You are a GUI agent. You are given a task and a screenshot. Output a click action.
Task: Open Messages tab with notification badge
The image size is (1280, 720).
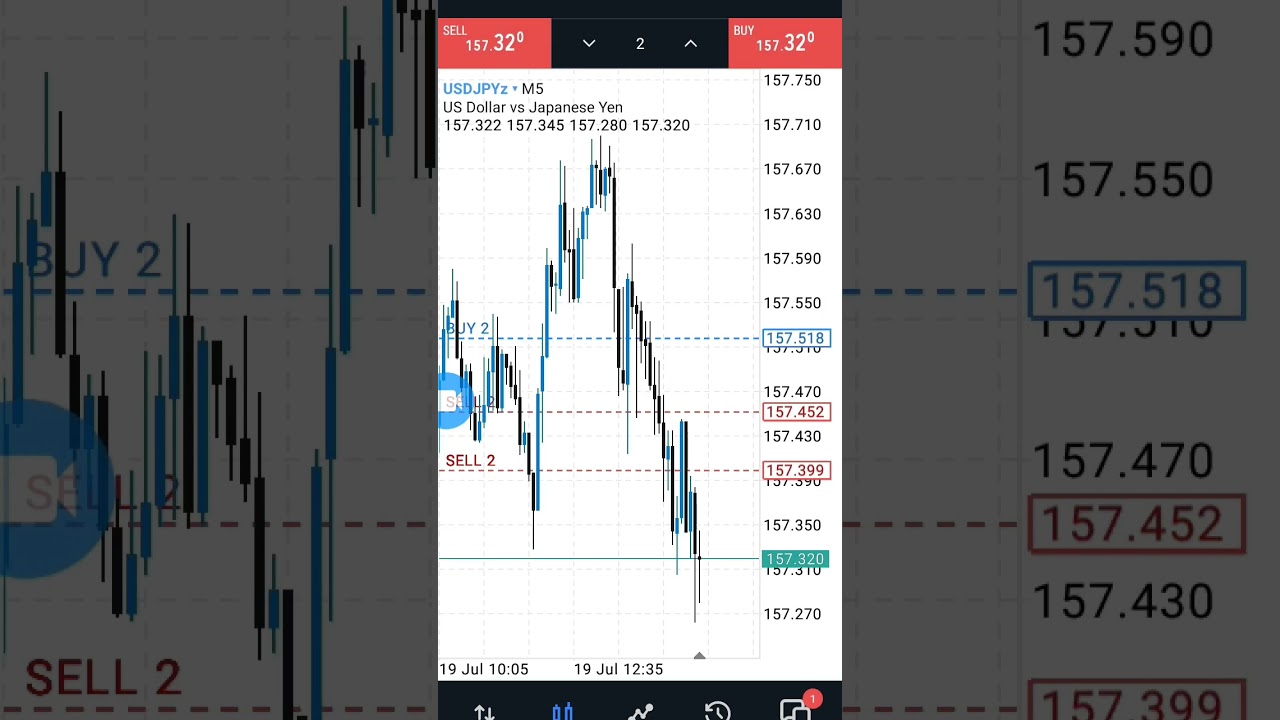pyautogui.click(x=795, y=709)
